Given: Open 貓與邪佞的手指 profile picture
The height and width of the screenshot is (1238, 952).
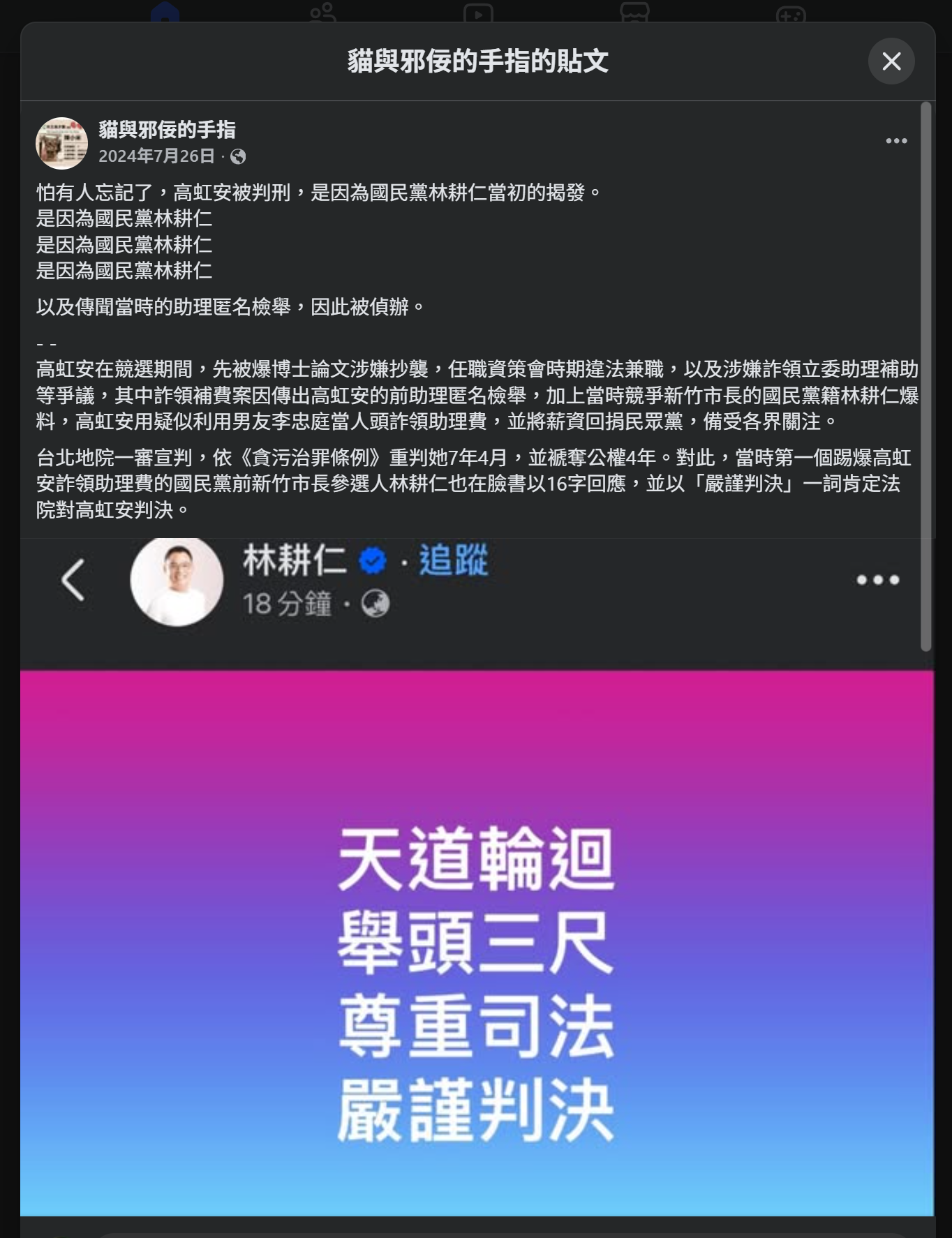Looking at the screenshot, I should point(61,143).
